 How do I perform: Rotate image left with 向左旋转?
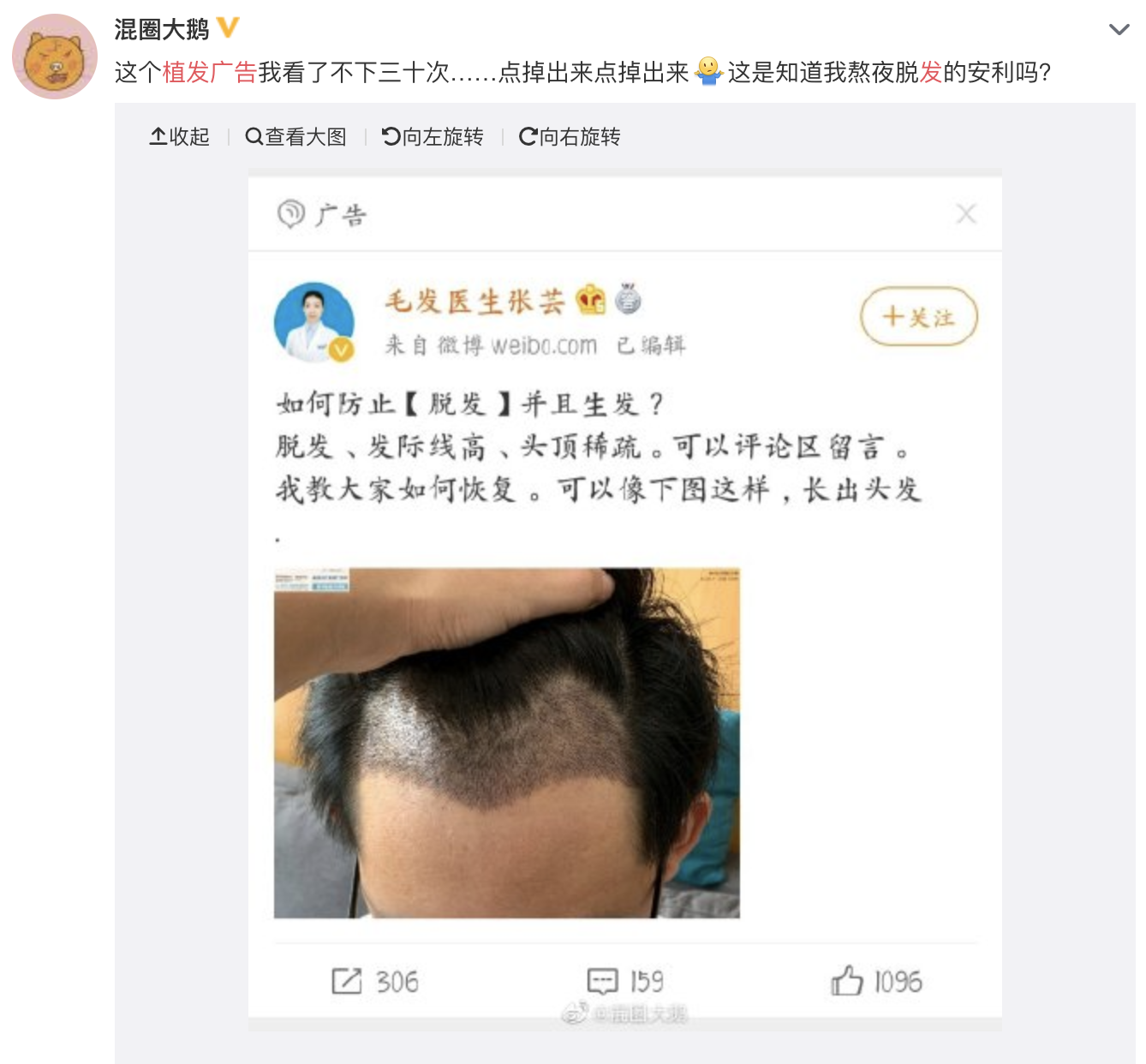[433, 136]
